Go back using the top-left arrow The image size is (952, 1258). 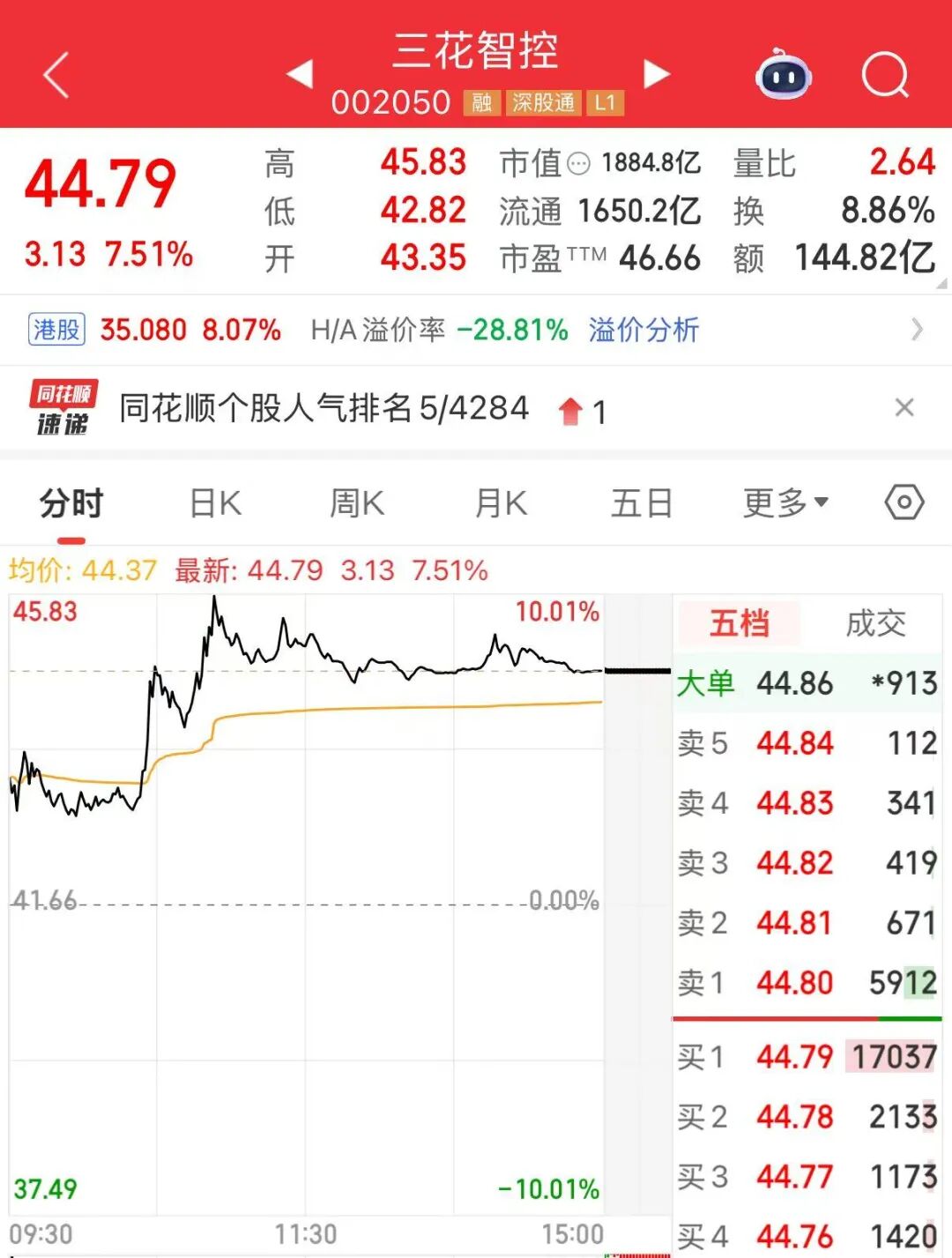tap(56, 75)
